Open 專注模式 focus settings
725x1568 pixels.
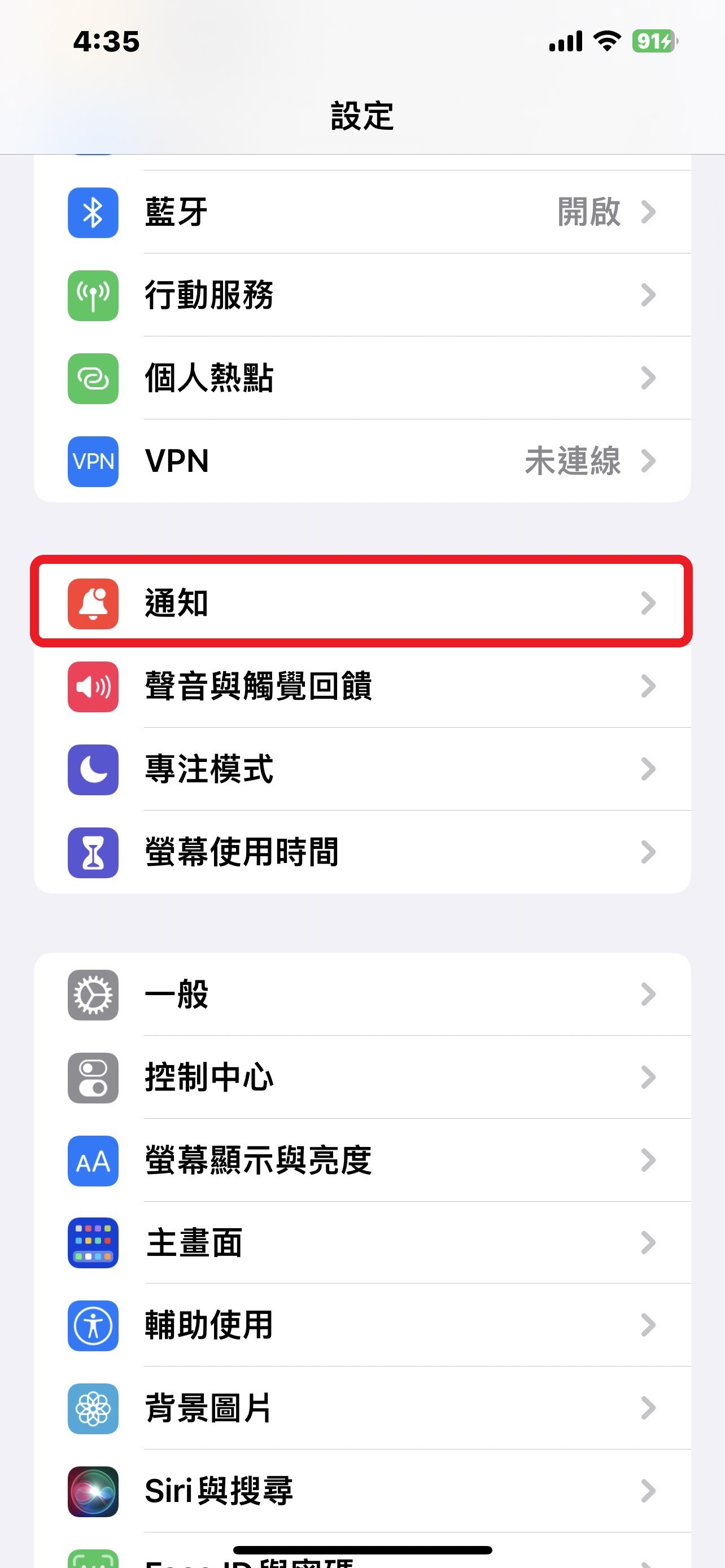(x=361, y=769)
